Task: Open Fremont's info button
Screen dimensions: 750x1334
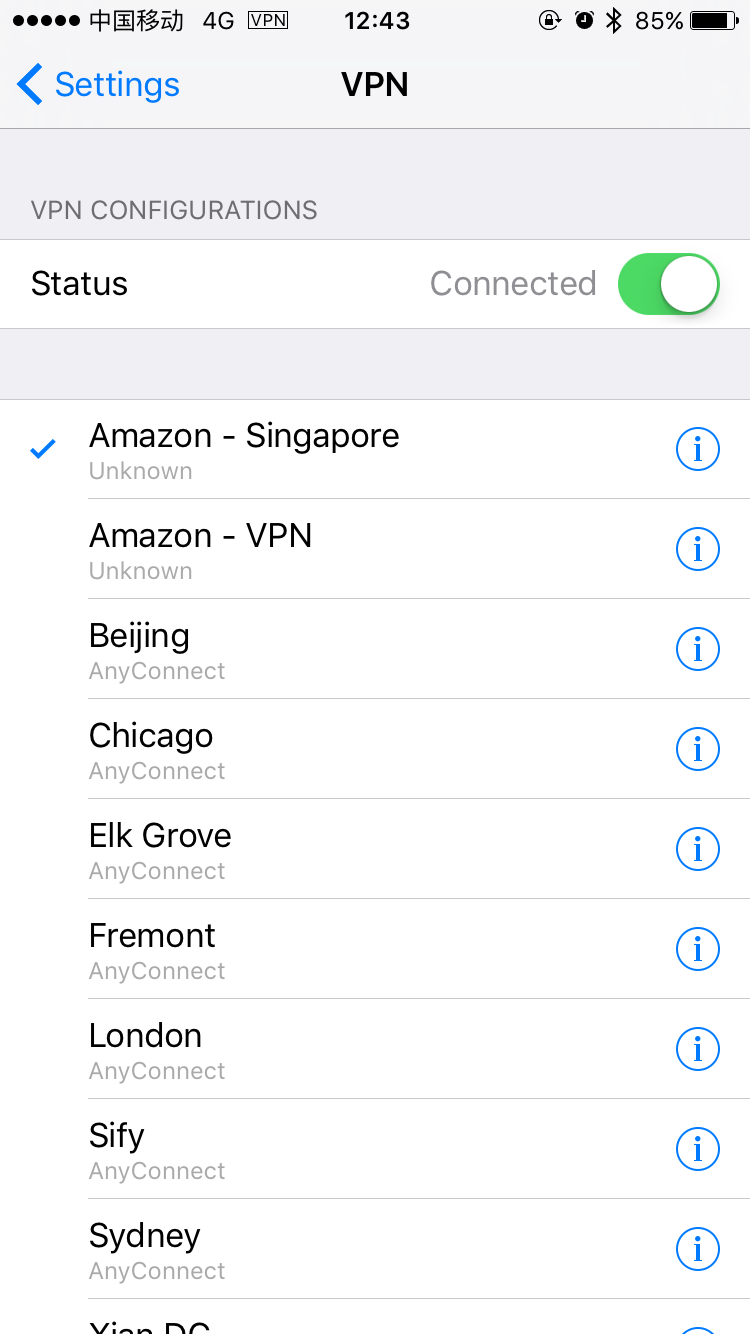Action: click(x=698, y=949)
